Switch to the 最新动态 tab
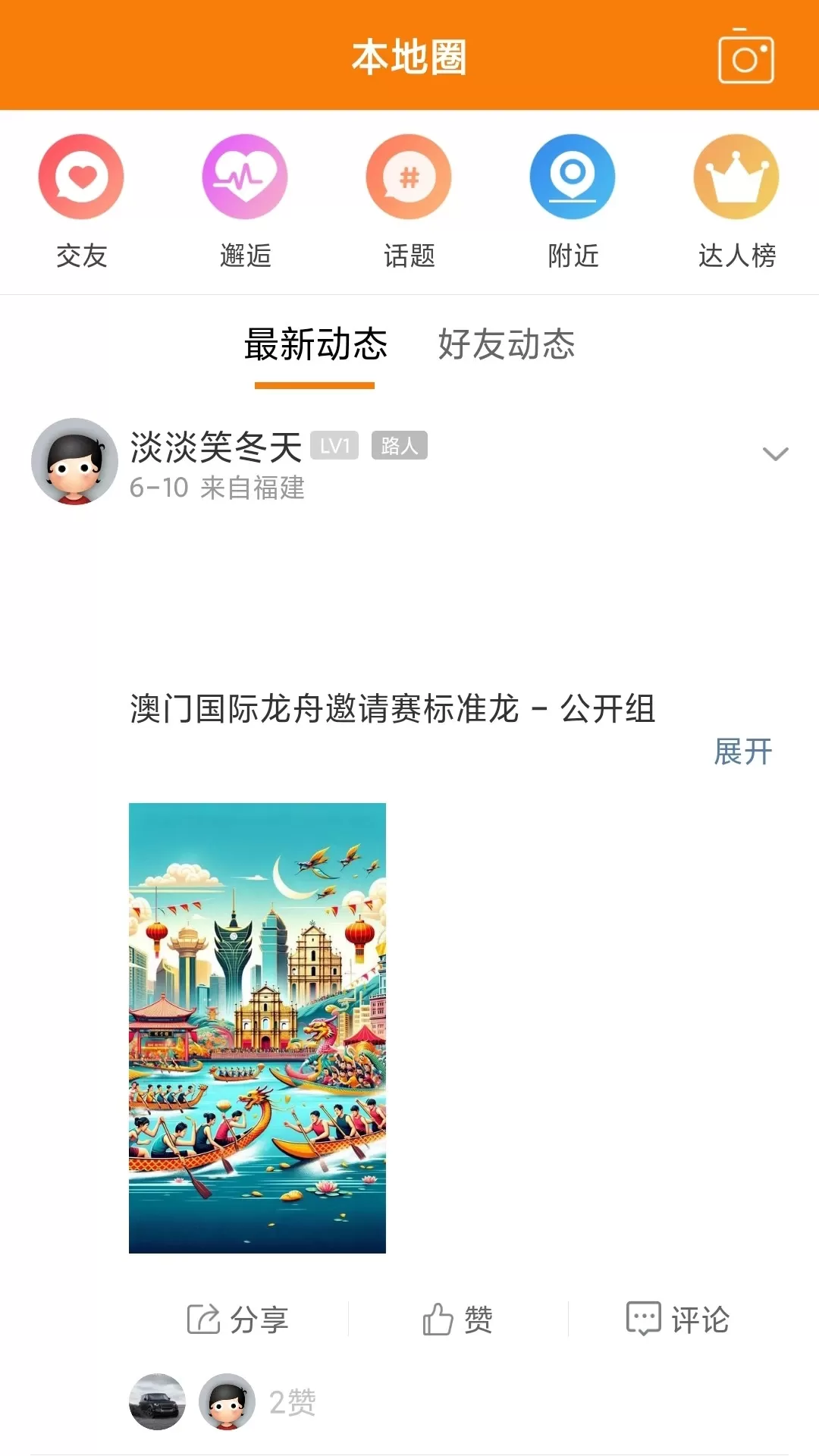Screen dimensions: 819x1456 coord(315,345)
